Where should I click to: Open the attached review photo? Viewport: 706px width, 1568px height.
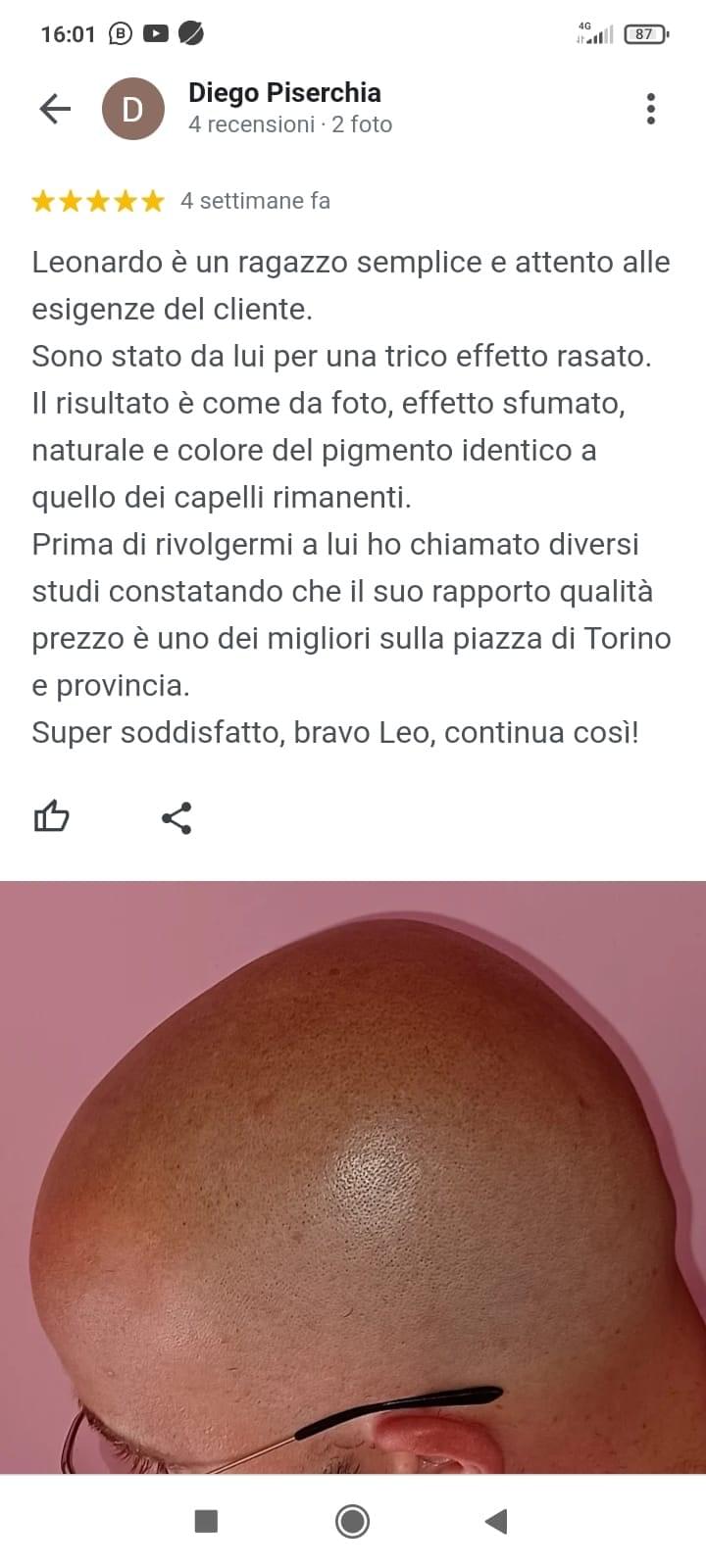(x=353, y=1176)
